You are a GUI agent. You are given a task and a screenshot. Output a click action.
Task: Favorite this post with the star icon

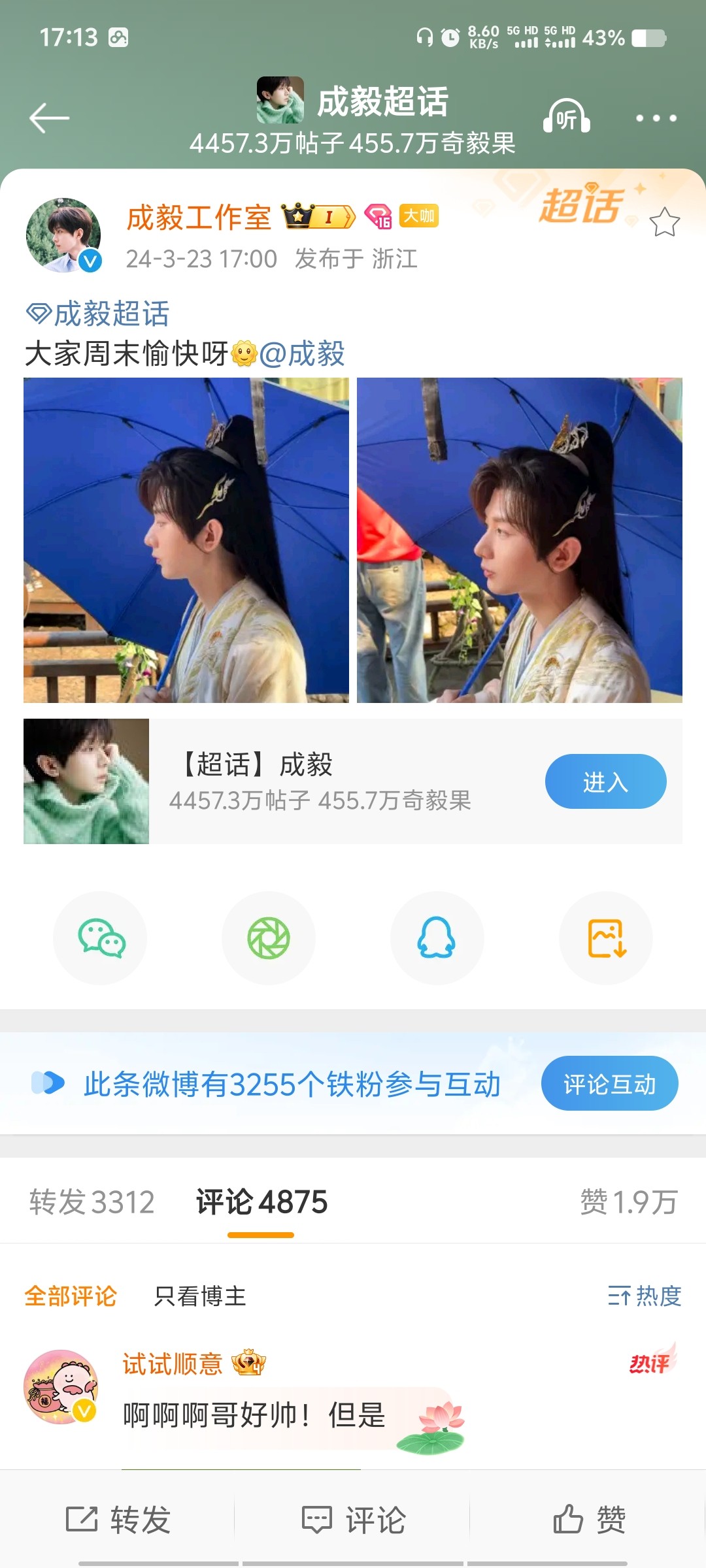click(x=664, y=222)
